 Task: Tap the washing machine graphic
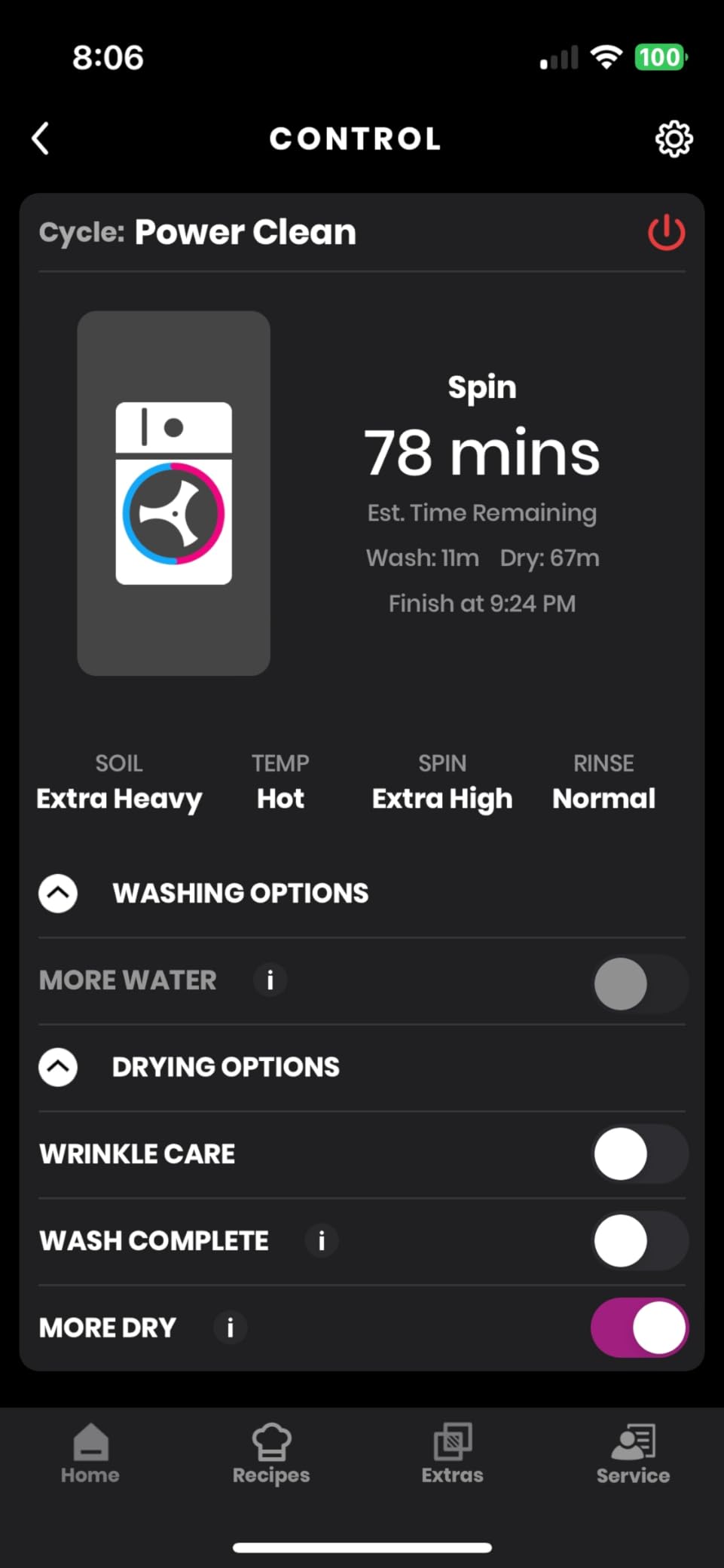173,494
